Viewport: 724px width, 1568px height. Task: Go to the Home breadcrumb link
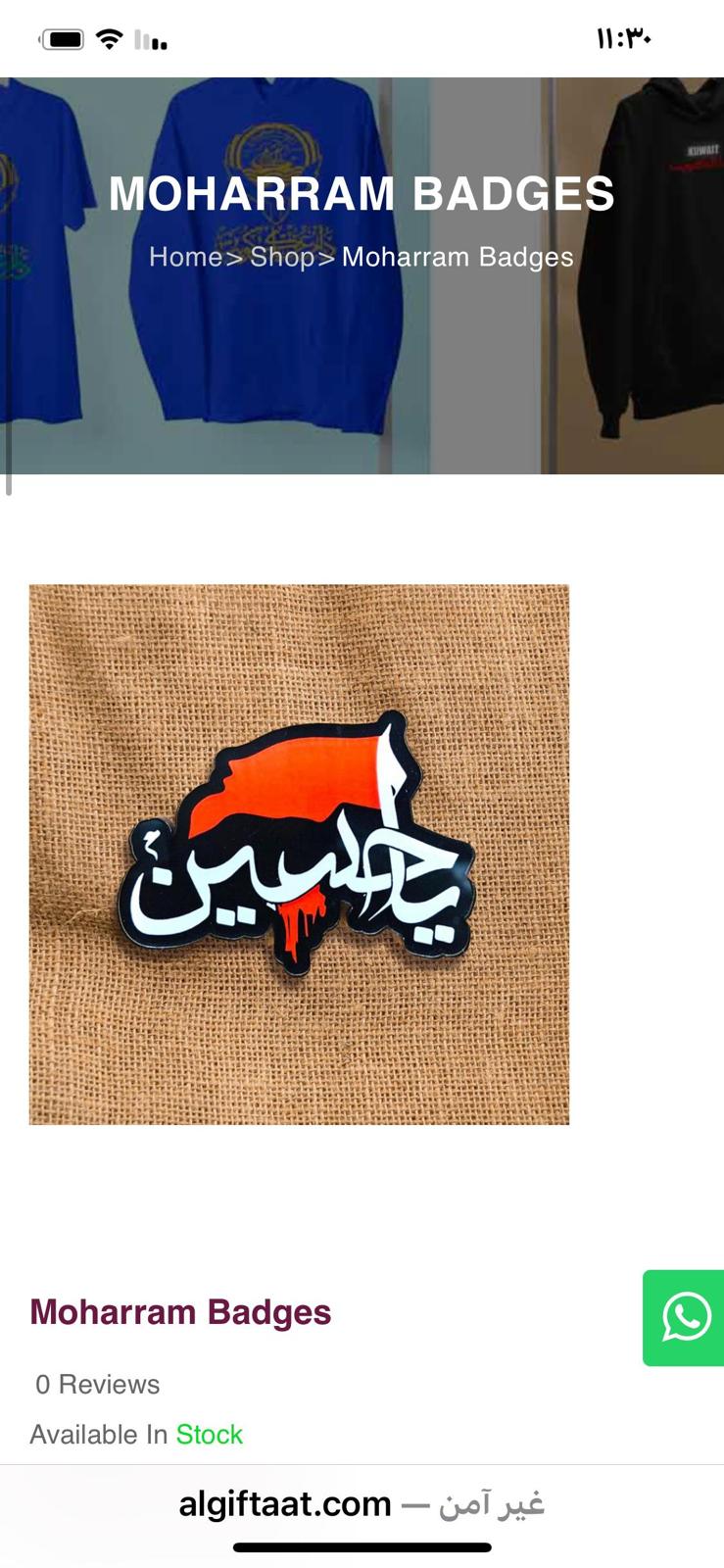[186, 257]
